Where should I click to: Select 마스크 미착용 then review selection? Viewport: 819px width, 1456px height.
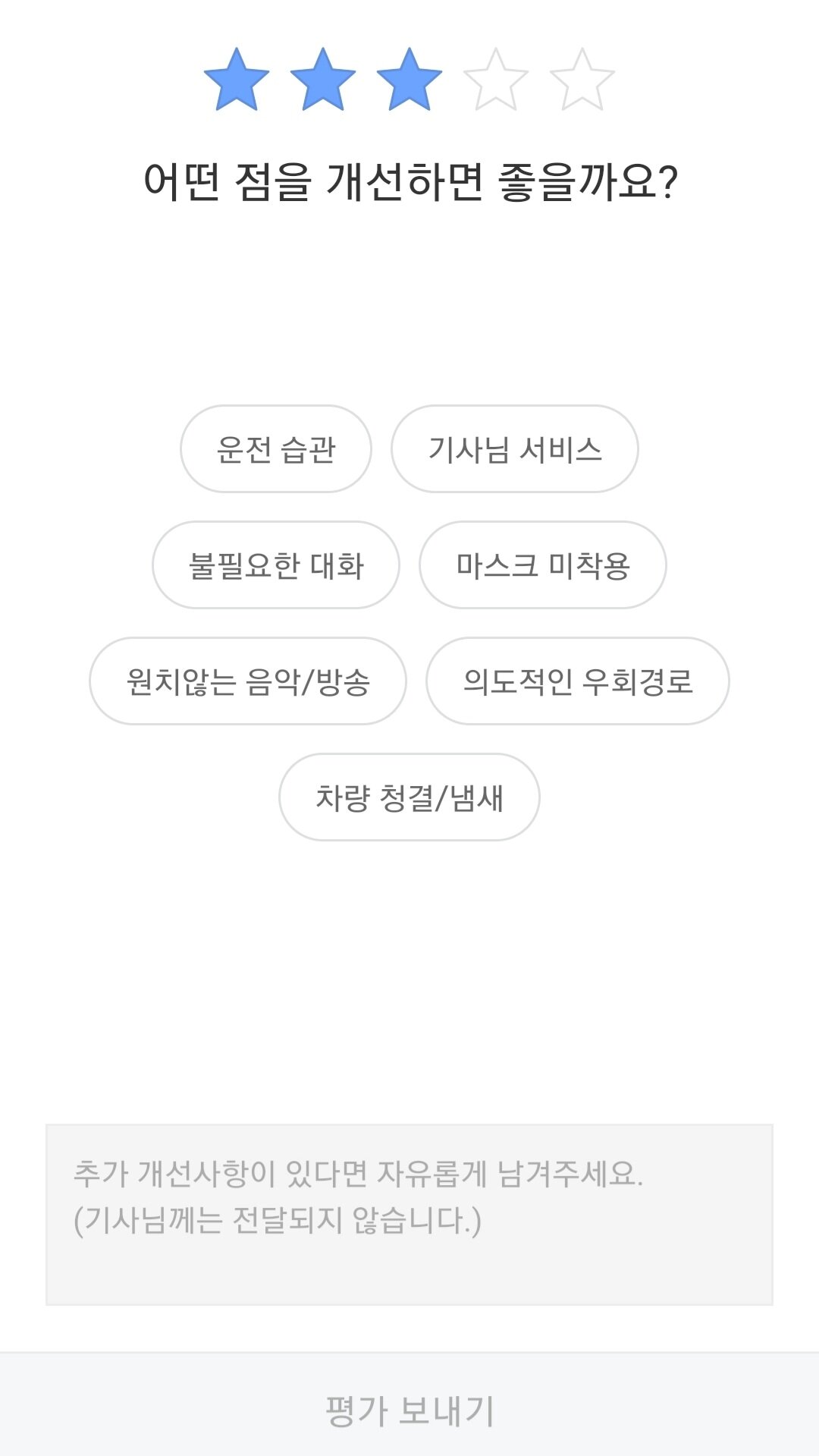coord(541,565)
